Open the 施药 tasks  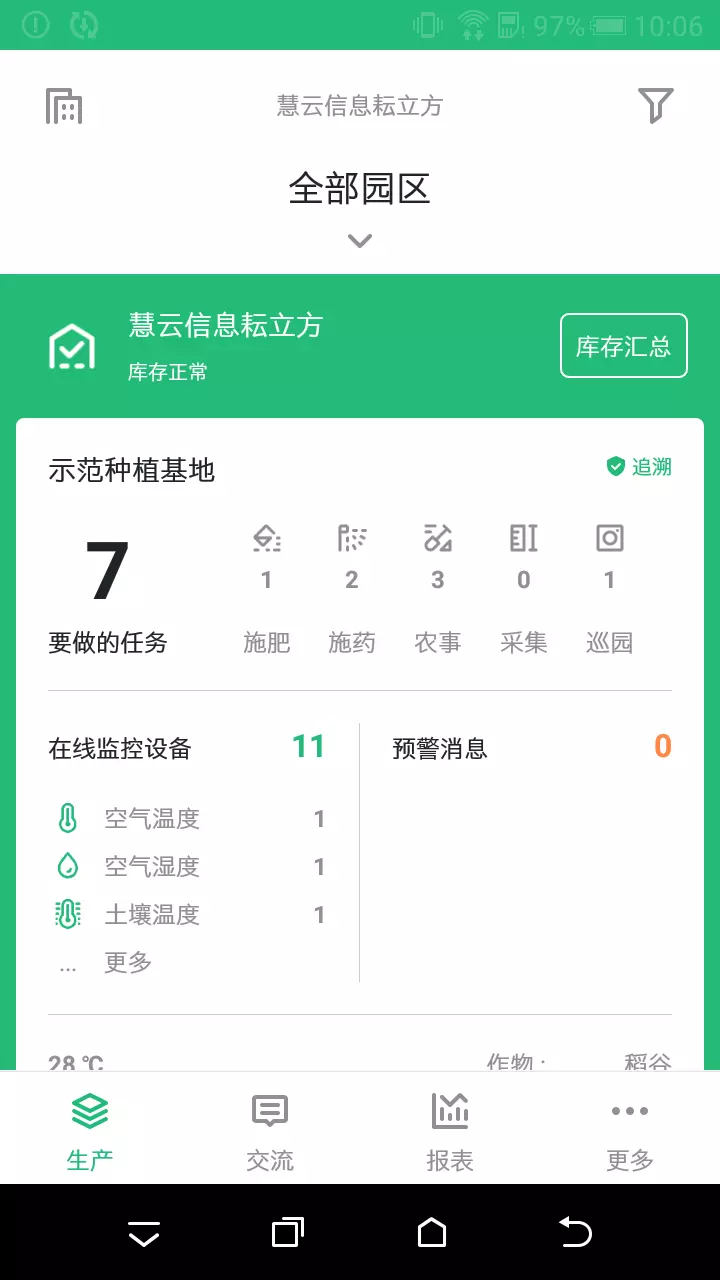(352, 589)
